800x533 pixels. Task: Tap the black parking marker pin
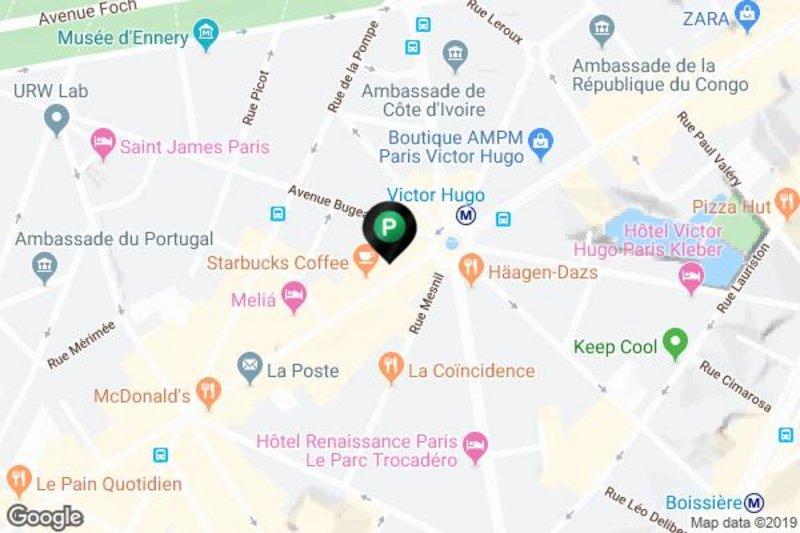coord(388,228)
